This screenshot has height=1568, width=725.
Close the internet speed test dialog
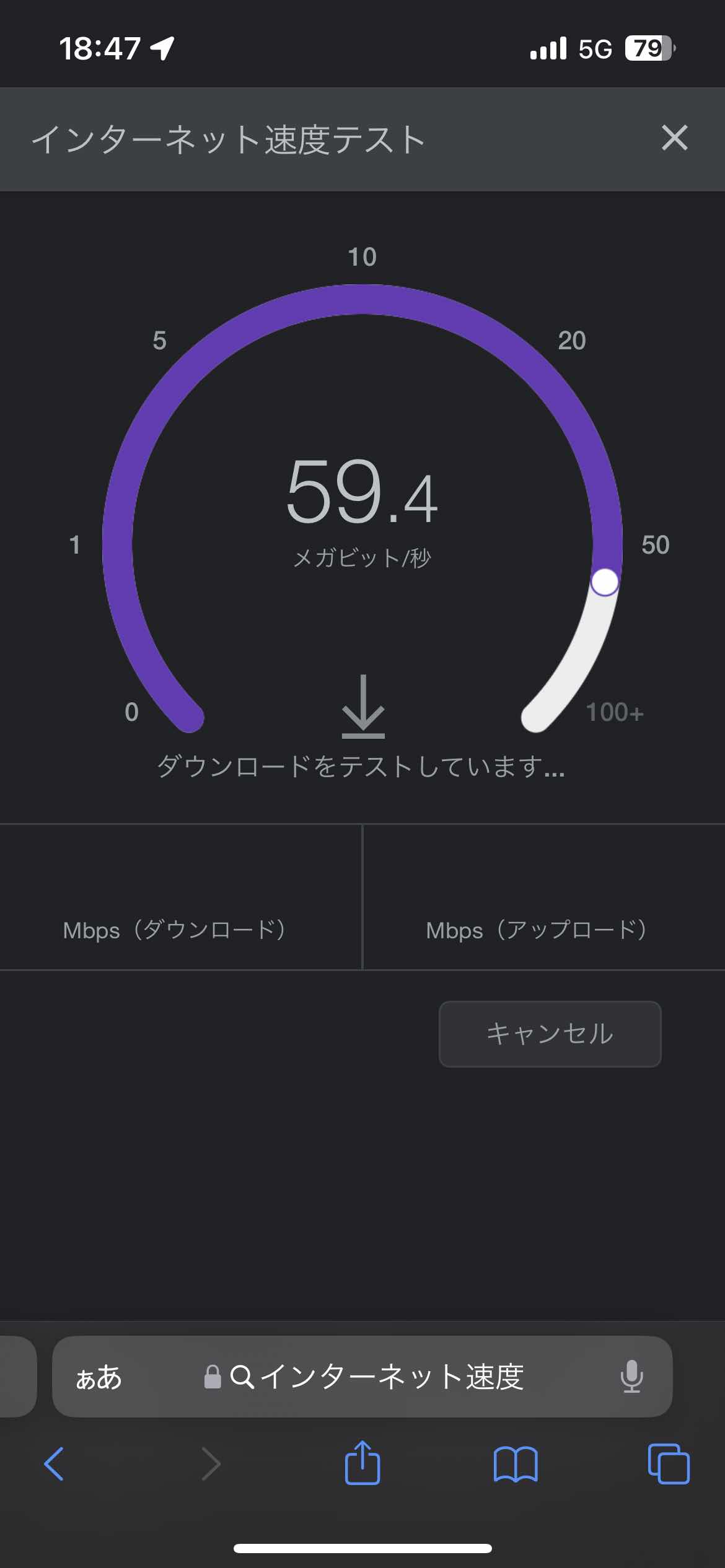pos(674,137)
